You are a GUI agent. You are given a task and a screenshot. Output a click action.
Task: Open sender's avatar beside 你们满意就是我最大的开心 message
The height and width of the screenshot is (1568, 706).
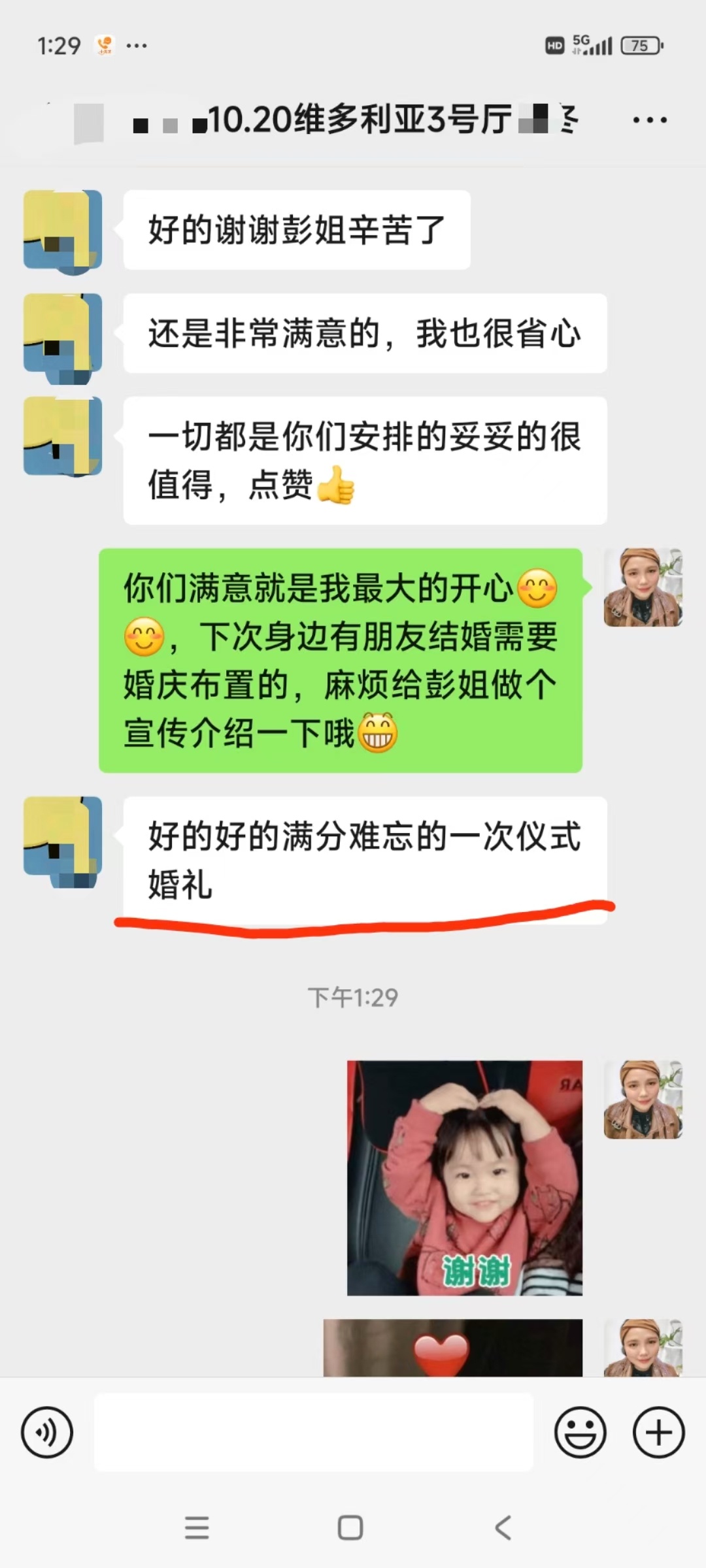click(643, 587)
